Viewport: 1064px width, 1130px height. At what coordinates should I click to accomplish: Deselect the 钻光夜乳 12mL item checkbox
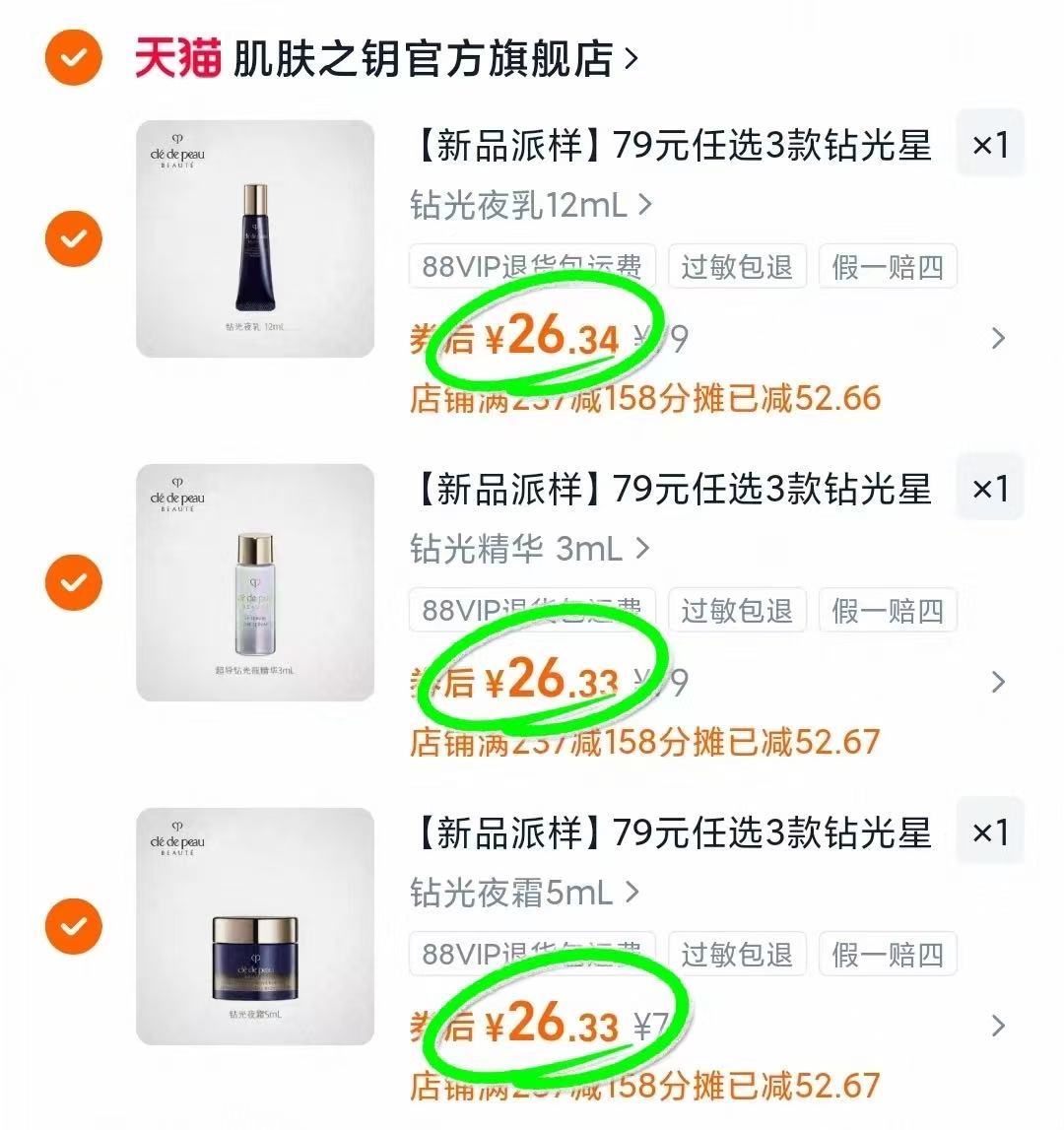[x=73, y=238]
